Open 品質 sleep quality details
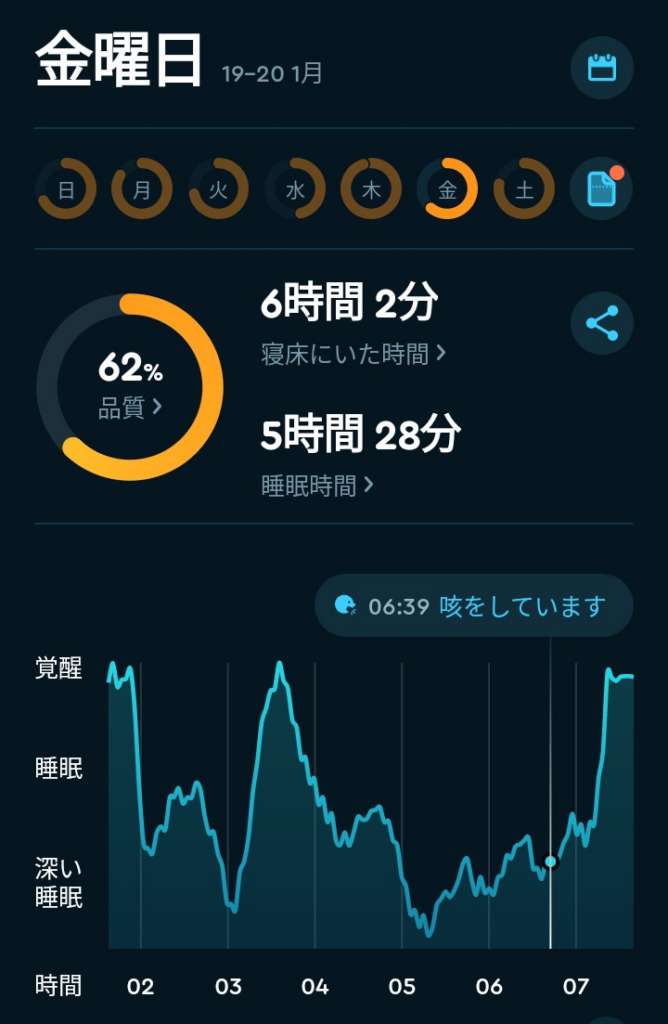The image size is (668, 1024). tap(130, 408)
